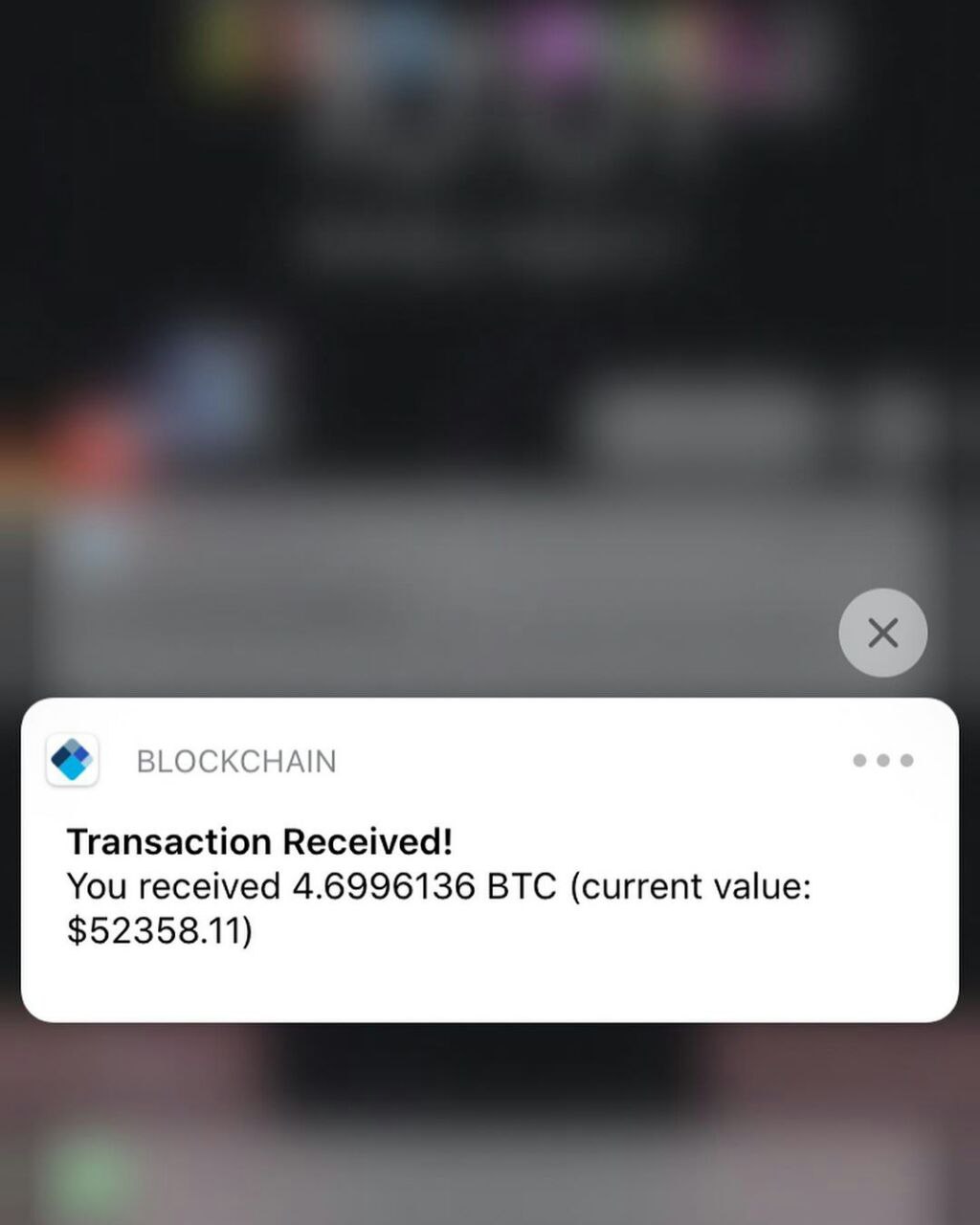The image size is (980, 1225).
Task: Dismiss the expanded notification with the X button
Action: coord(882,633)
